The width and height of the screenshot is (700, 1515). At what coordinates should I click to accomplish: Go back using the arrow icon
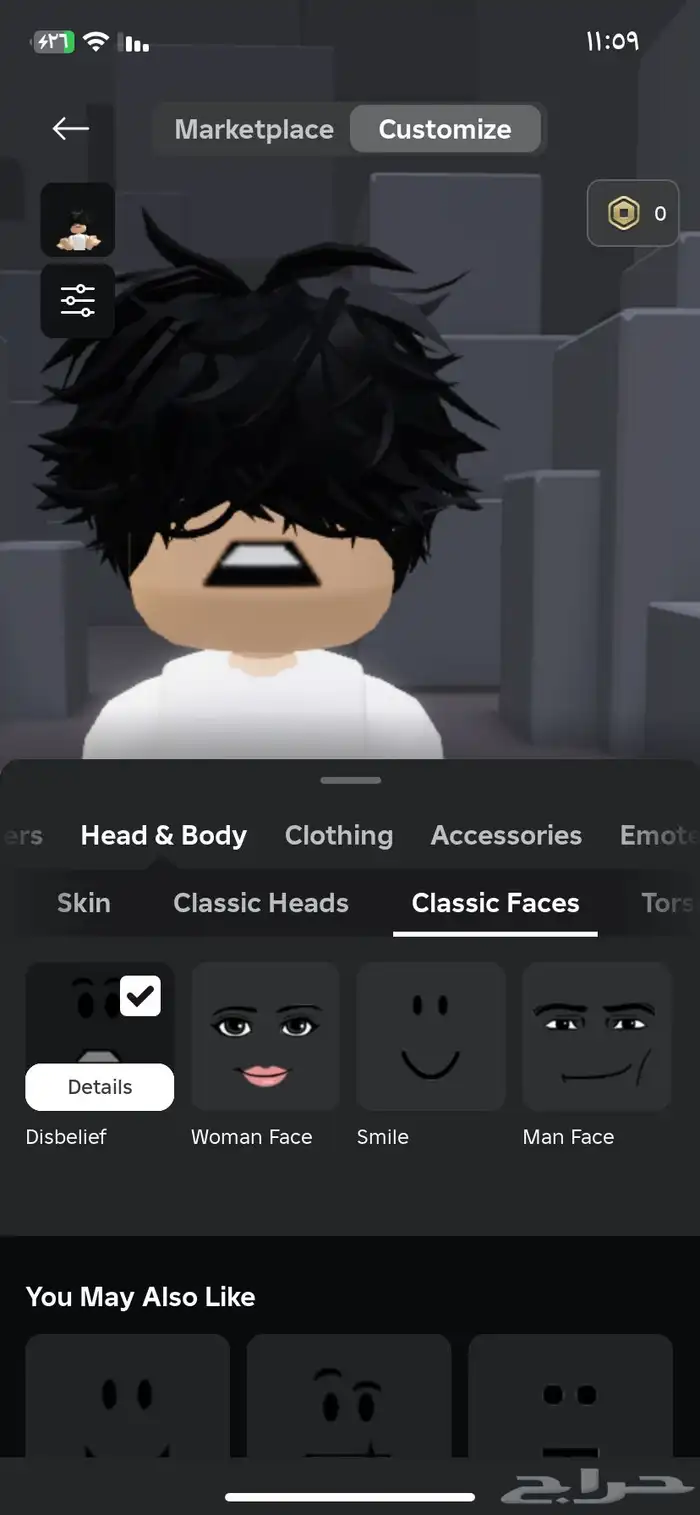70,128
